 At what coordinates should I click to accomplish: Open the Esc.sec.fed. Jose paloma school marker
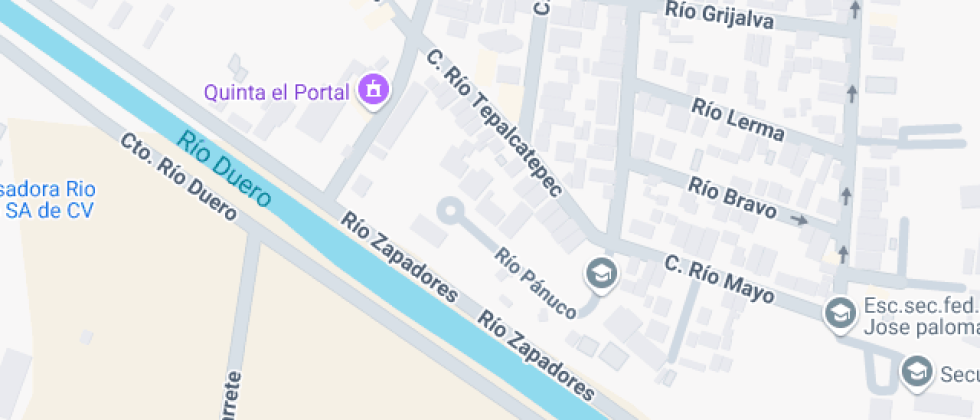point(840,314)
